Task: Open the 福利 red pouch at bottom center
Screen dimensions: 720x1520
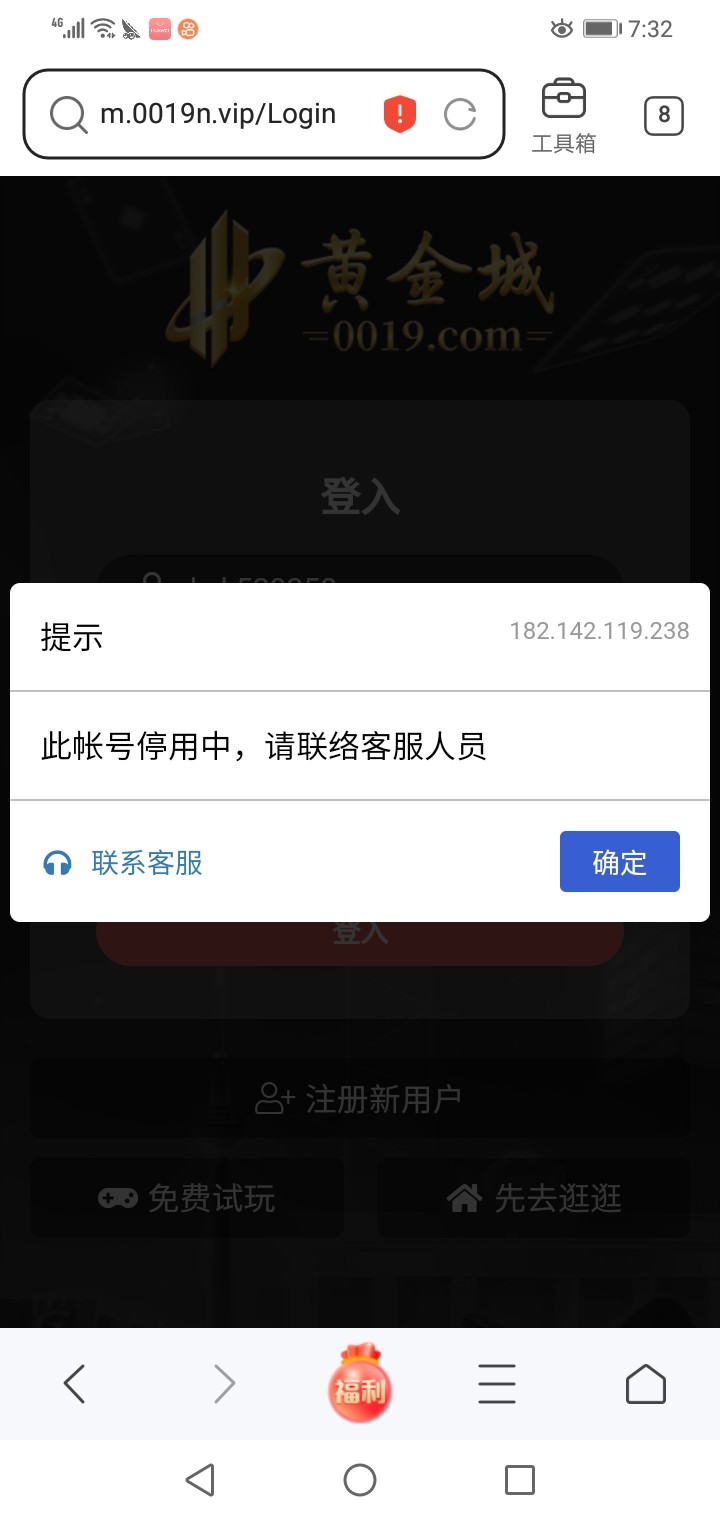Action: [359, 1384]
